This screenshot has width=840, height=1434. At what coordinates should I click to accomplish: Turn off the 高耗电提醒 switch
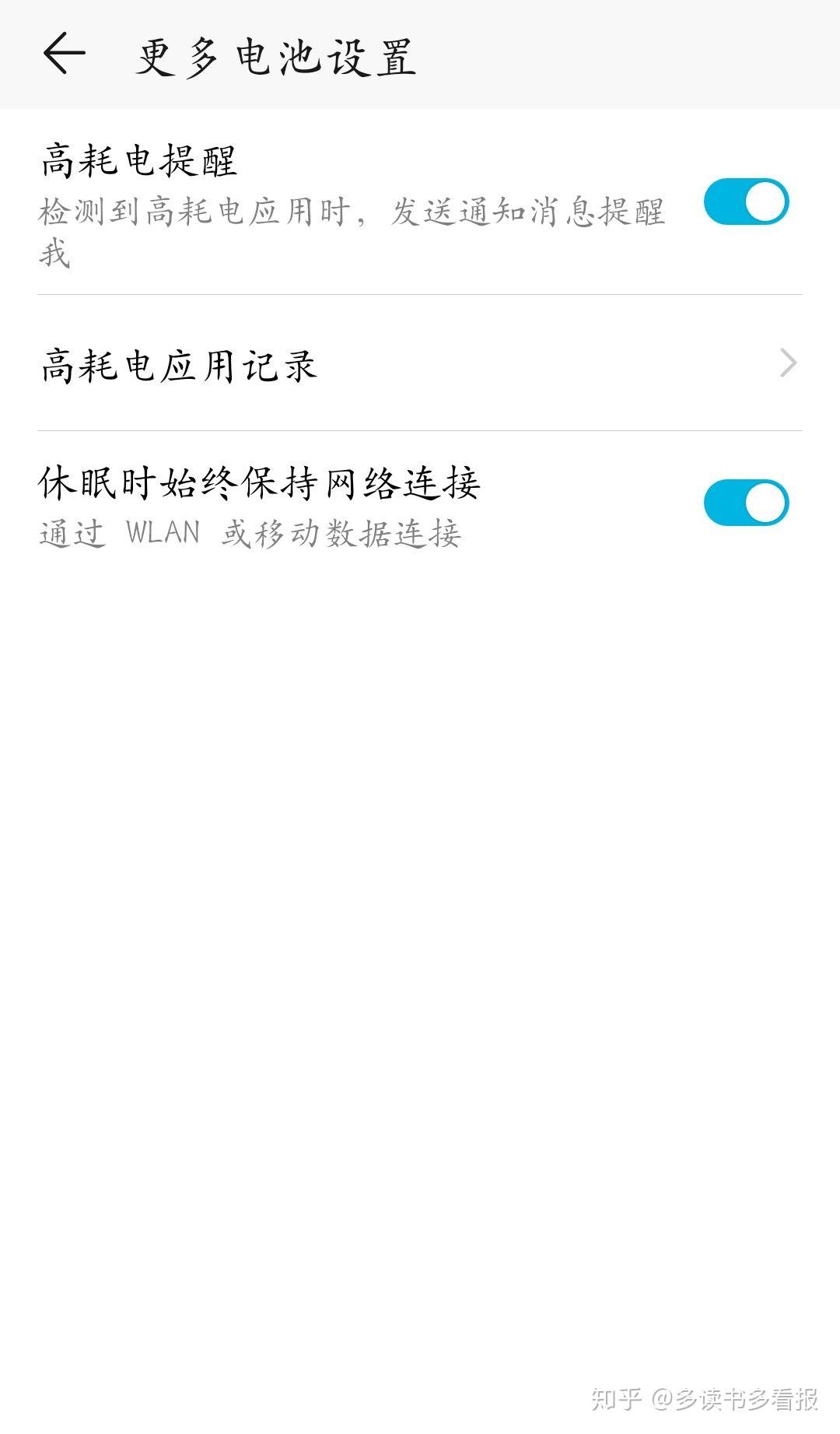click(x=746, y=202)
